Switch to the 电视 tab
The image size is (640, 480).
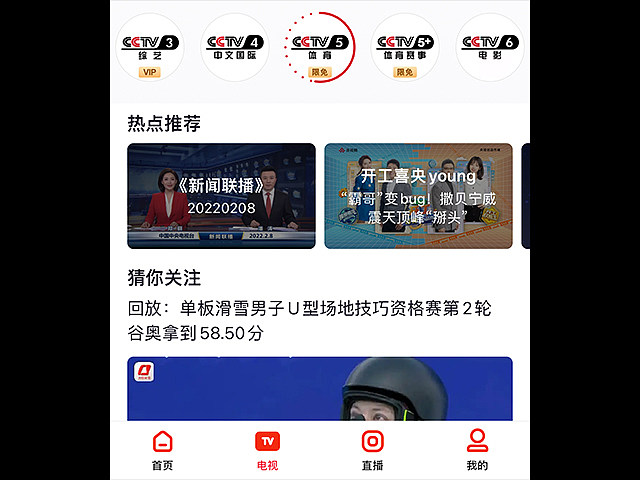[267, 450]
